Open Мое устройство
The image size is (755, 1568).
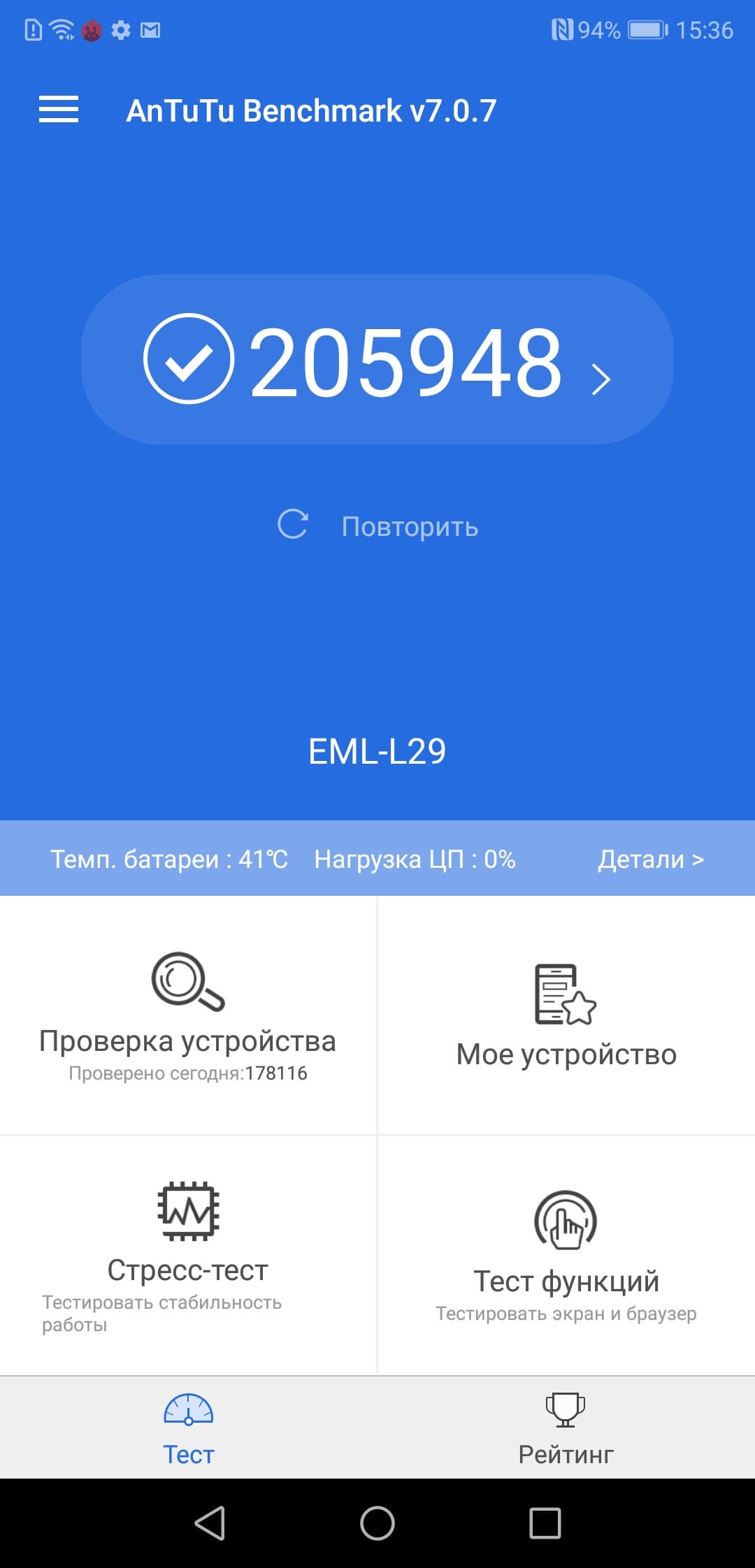(x=566, y=1015)
